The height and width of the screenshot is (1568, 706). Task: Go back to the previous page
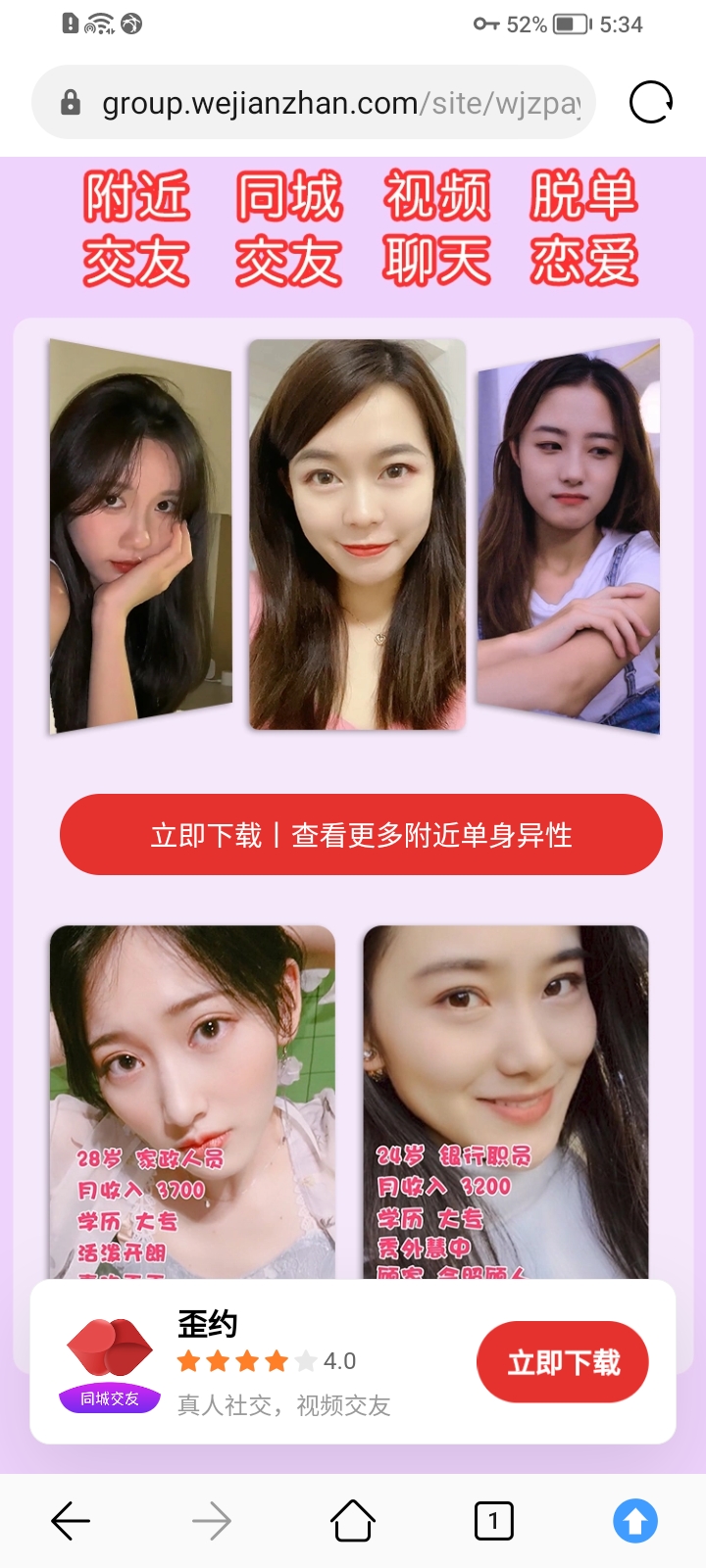coord(71,1521)
